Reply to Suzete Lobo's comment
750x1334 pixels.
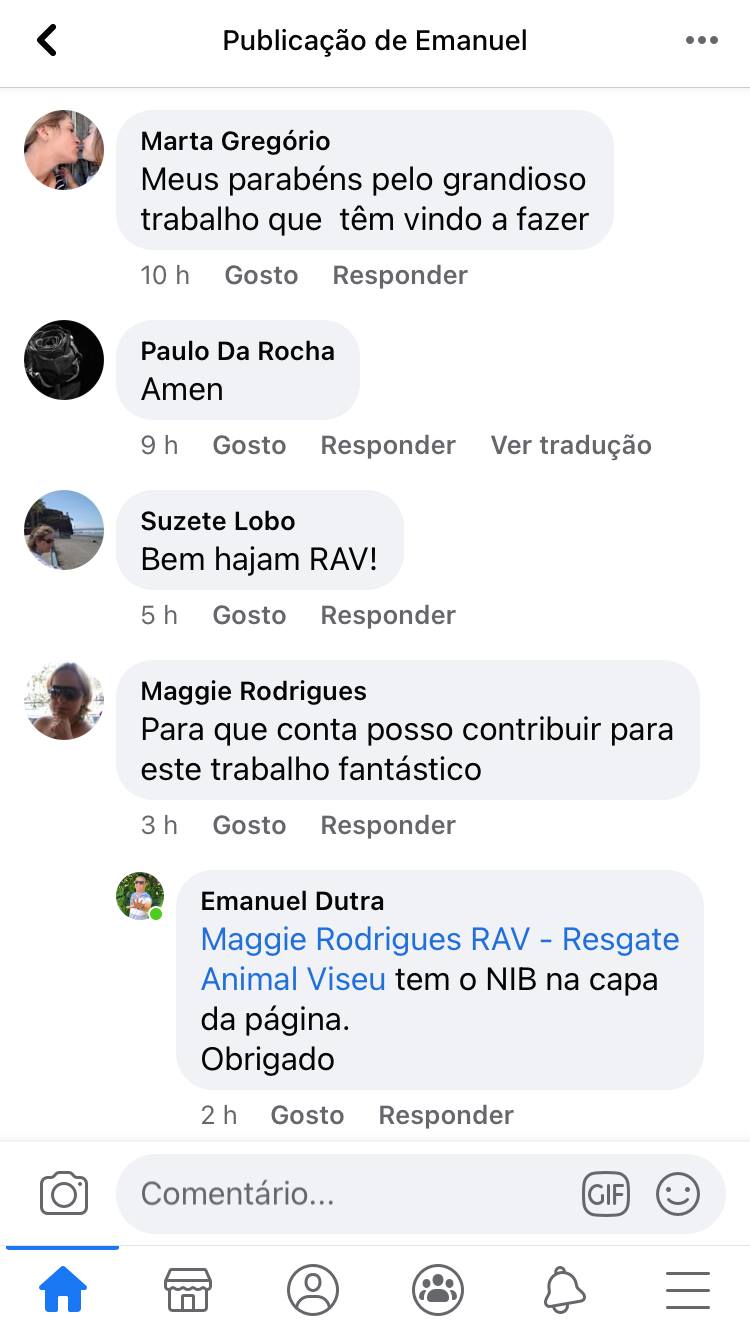388,615
